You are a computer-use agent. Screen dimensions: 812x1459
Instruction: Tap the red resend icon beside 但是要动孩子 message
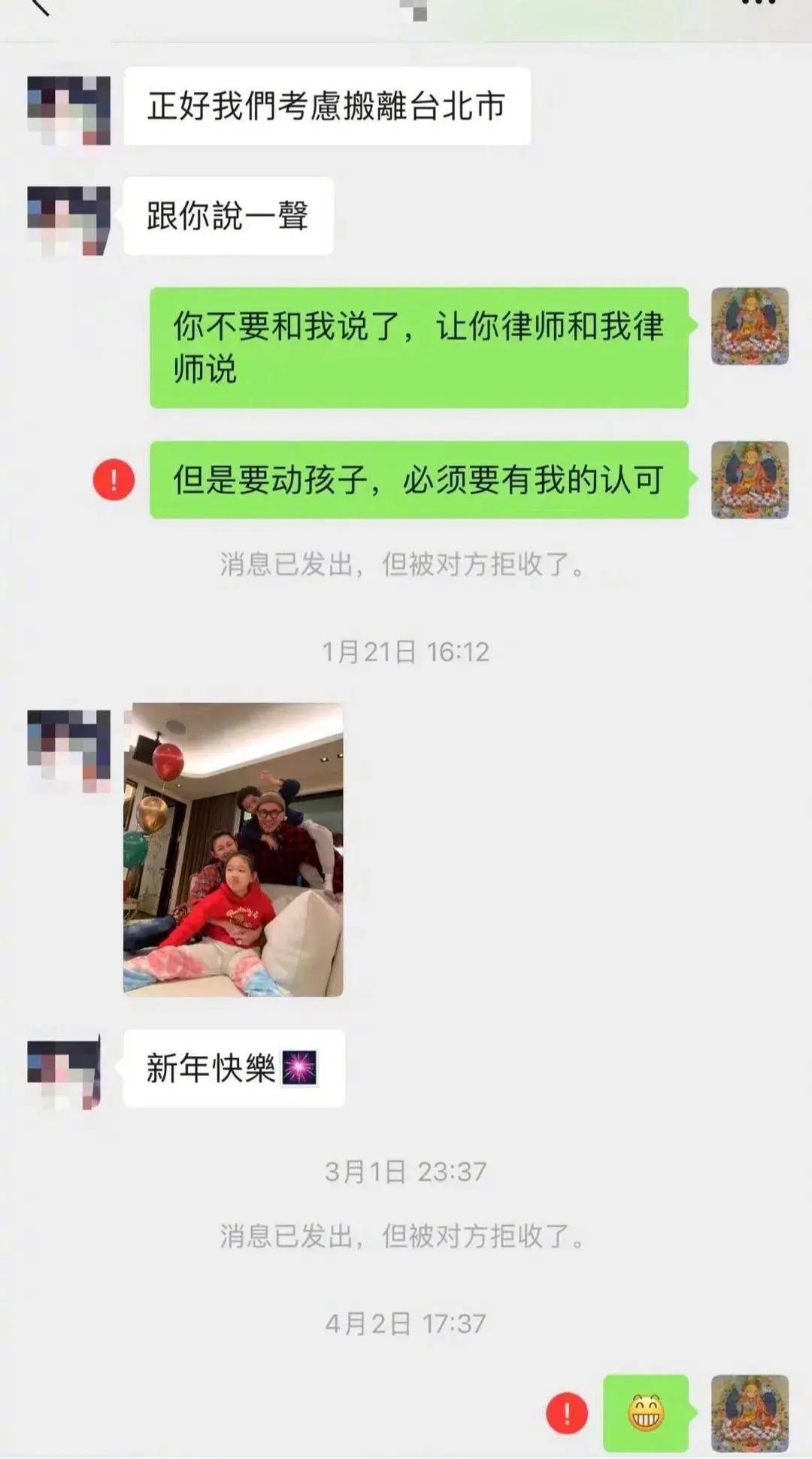114,480
